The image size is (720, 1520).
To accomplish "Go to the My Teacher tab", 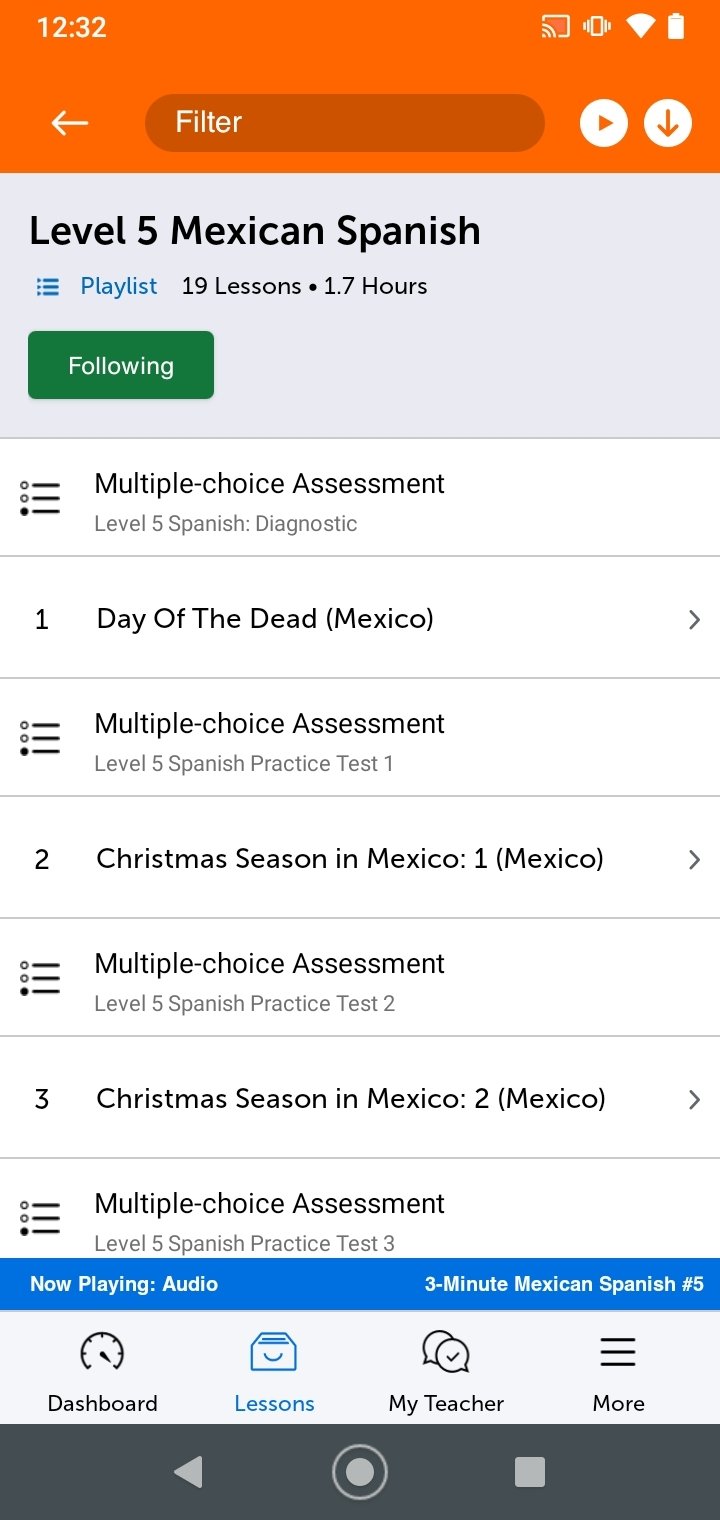I will tap(446, 1370).
